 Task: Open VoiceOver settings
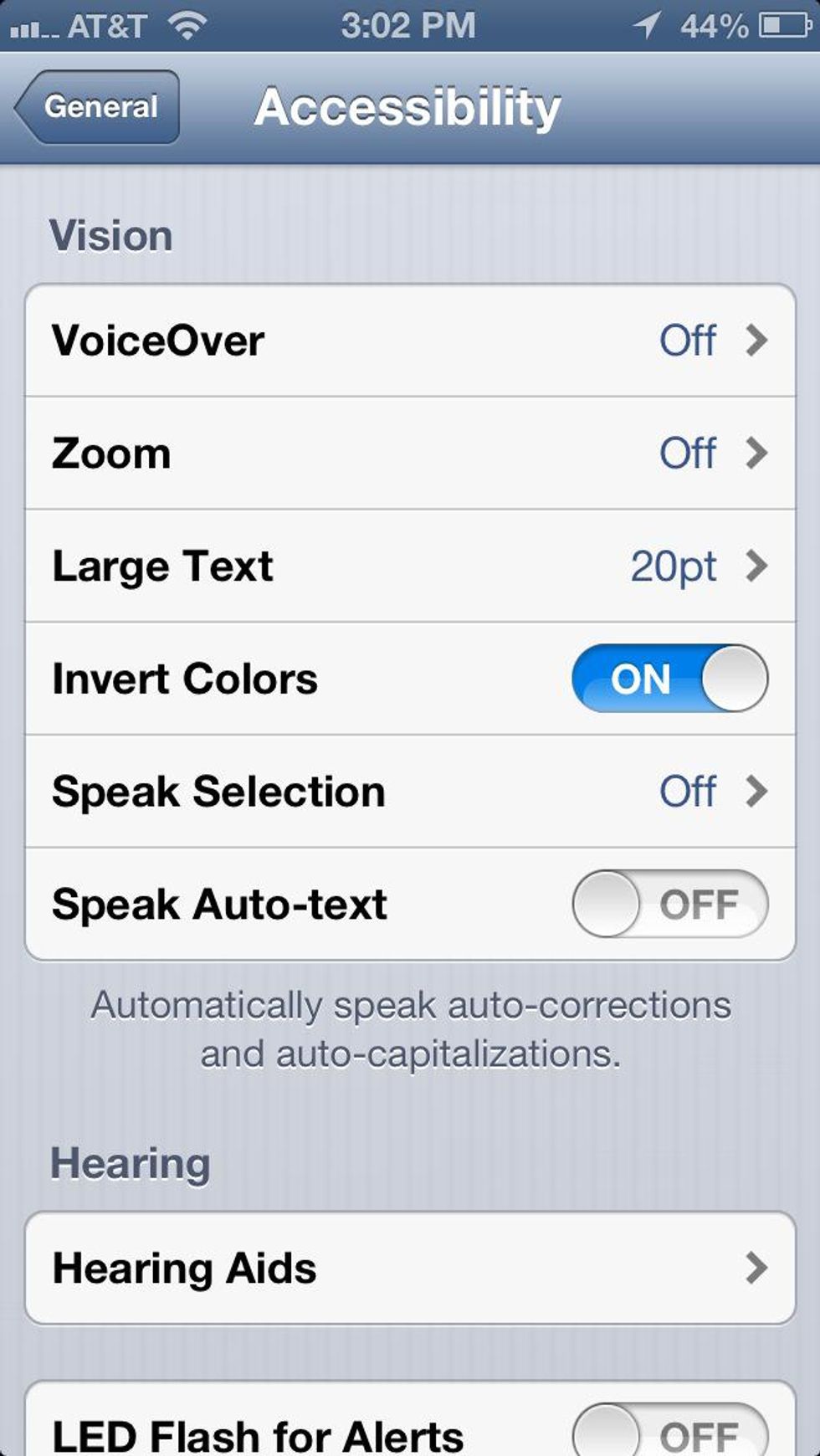click(x=410, y=341)
